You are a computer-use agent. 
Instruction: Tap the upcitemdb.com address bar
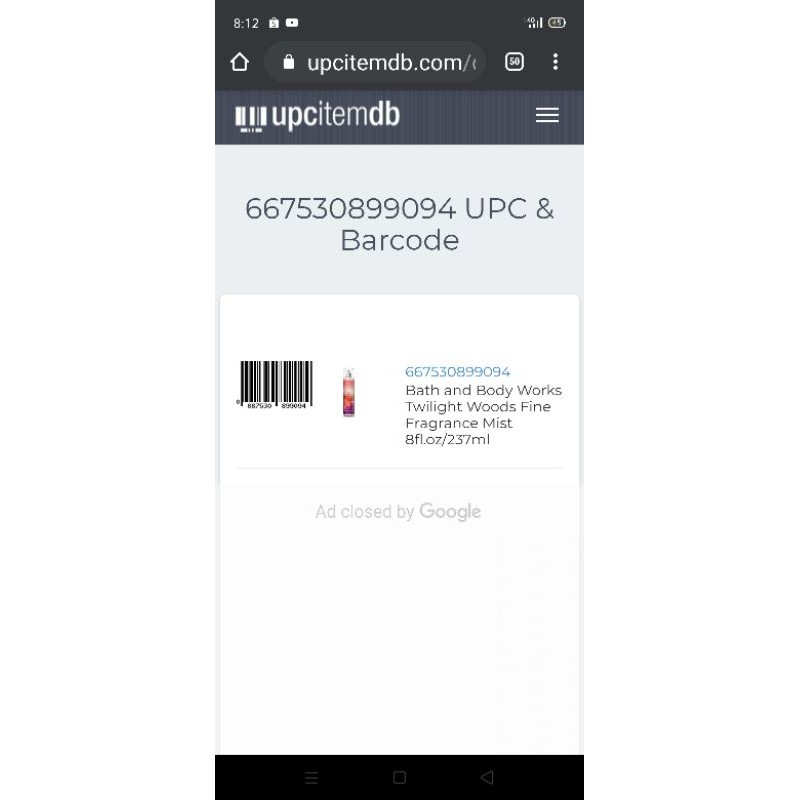point(375,62)
